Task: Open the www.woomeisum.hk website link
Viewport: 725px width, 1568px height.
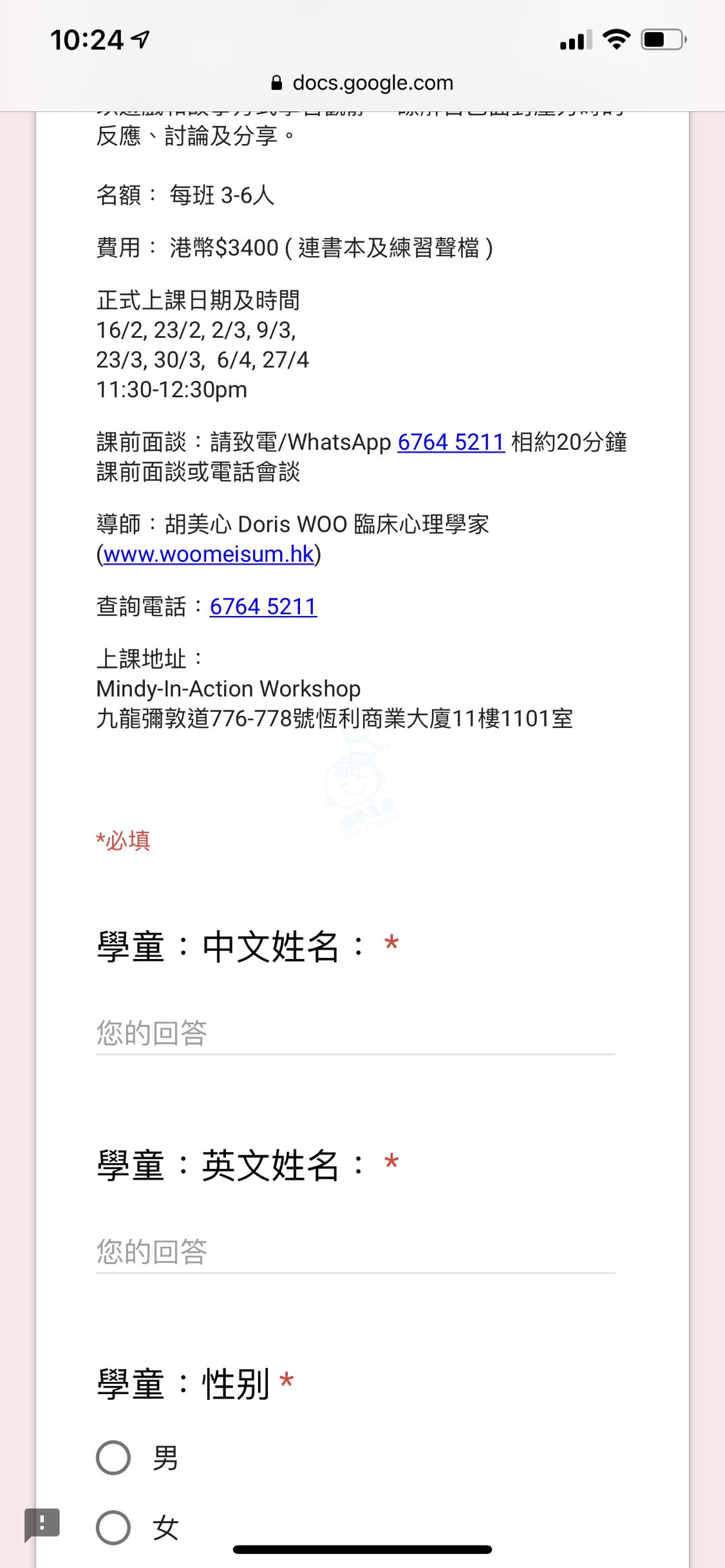Action: point(208,554)
